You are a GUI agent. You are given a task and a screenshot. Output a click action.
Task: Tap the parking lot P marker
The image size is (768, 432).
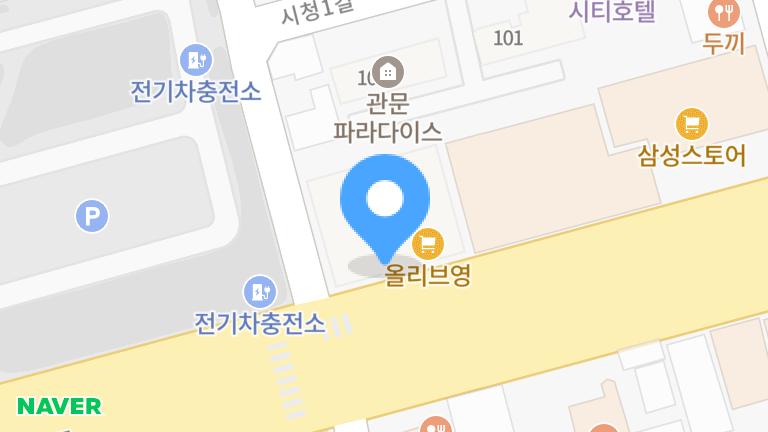[x=92, y=214]
